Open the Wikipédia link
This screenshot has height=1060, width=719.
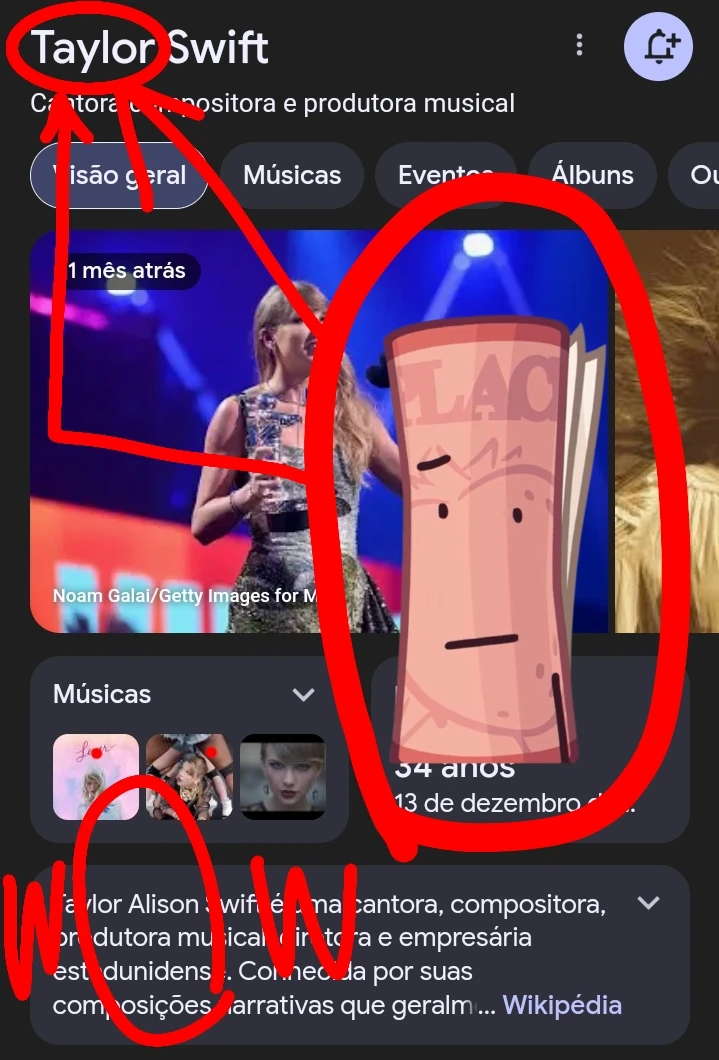click(x=562, y=1004)
